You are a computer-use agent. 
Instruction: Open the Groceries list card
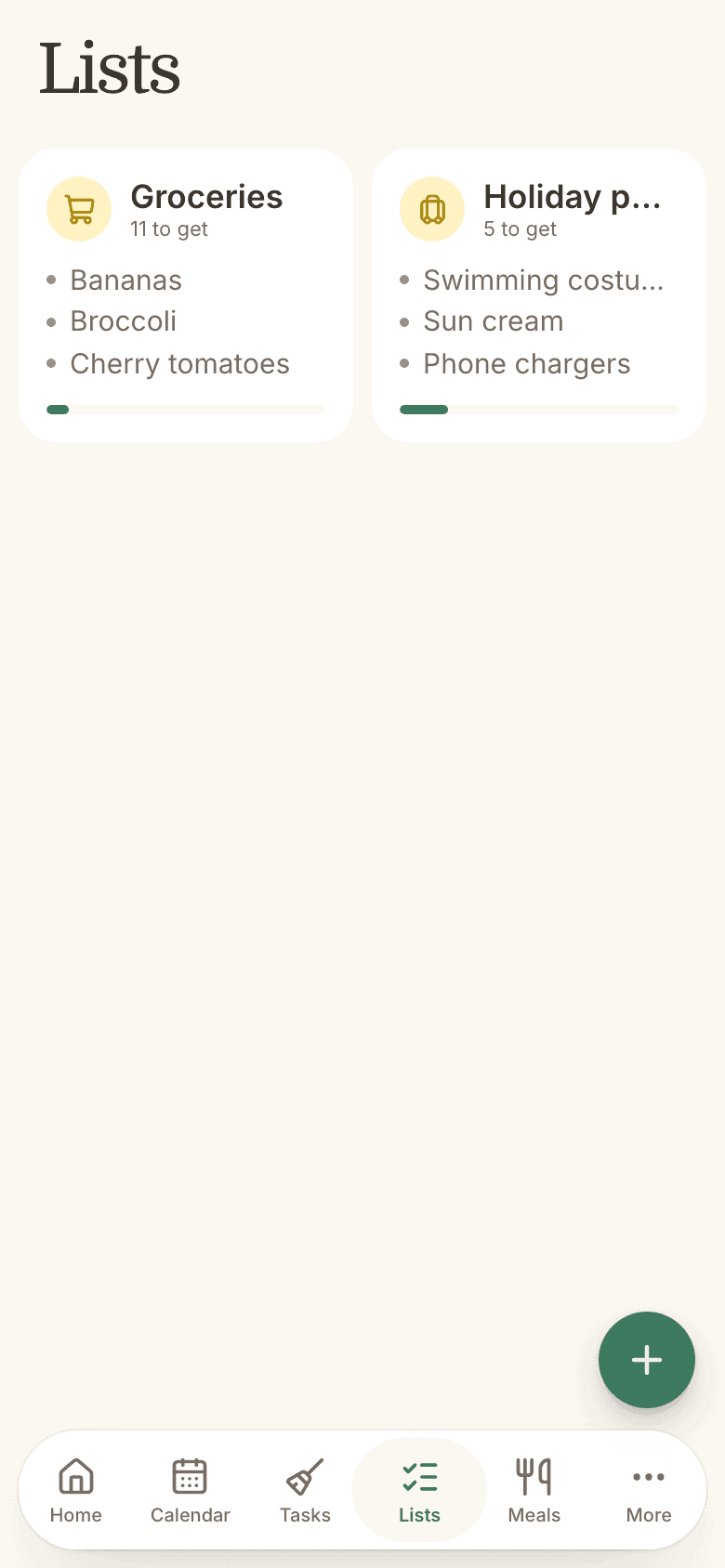(x=186, y=295)
